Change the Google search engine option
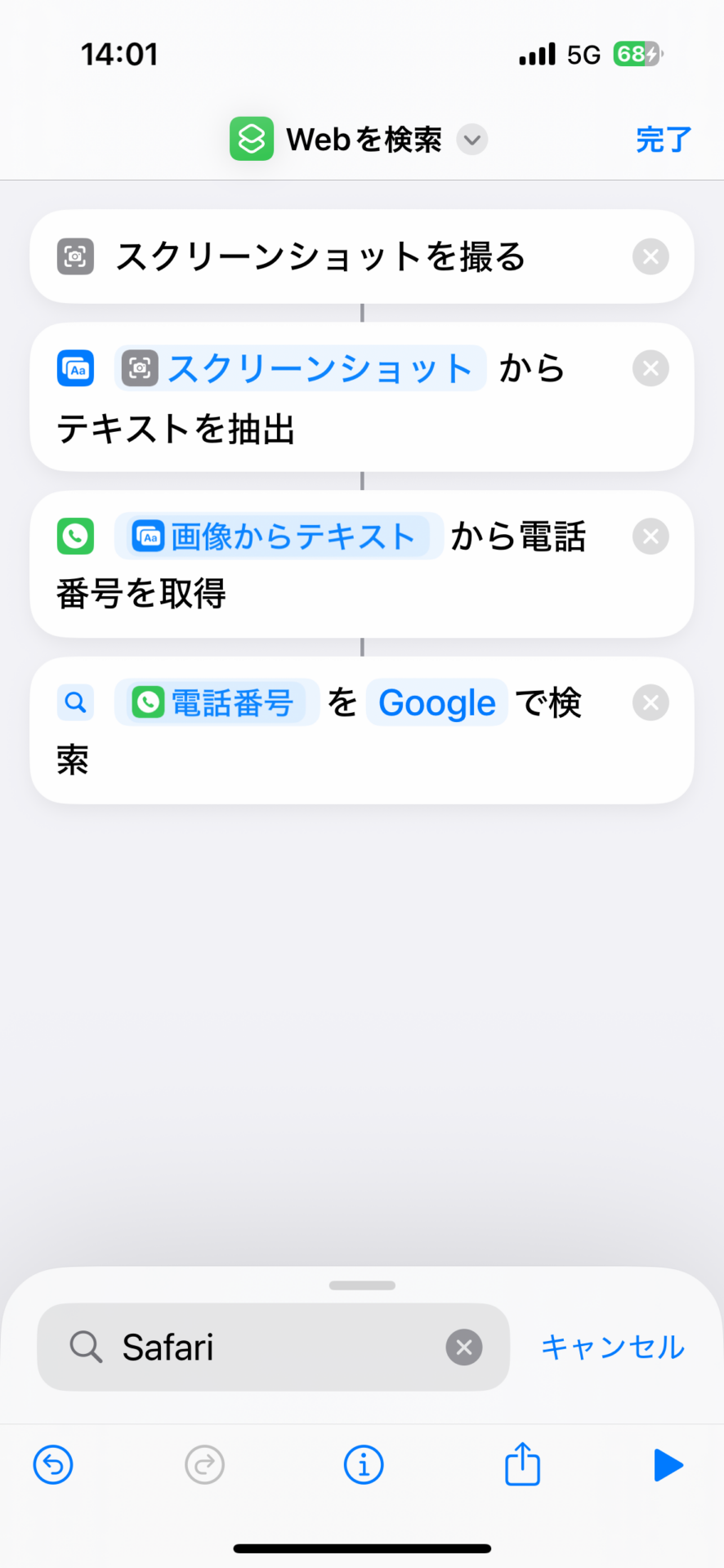 (x=437, y=703)
